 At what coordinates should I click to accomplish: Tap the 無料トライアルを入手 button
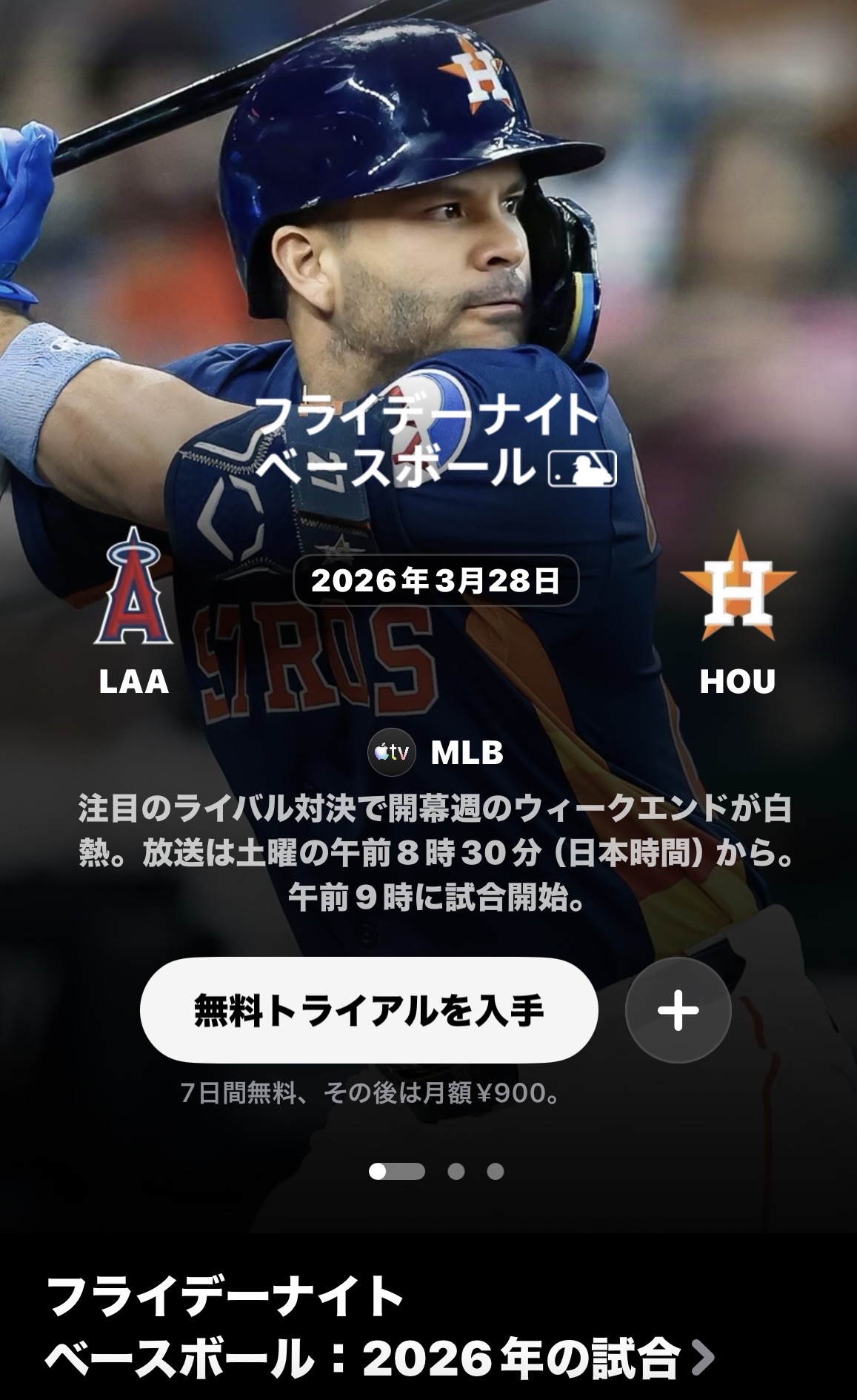[x=368, y=1009]
